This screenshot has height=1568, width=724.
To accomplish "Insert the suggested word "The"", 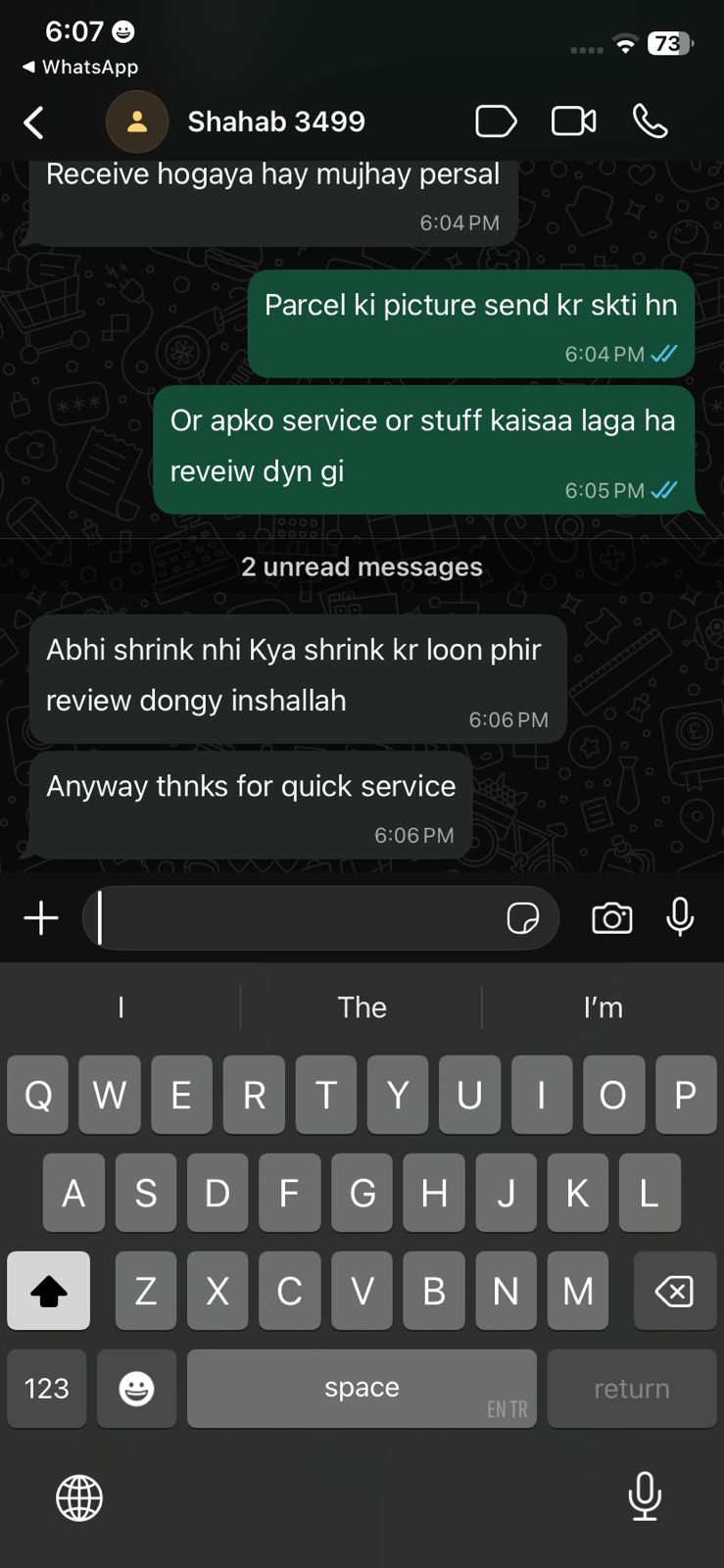I will tap(362, 1007).
